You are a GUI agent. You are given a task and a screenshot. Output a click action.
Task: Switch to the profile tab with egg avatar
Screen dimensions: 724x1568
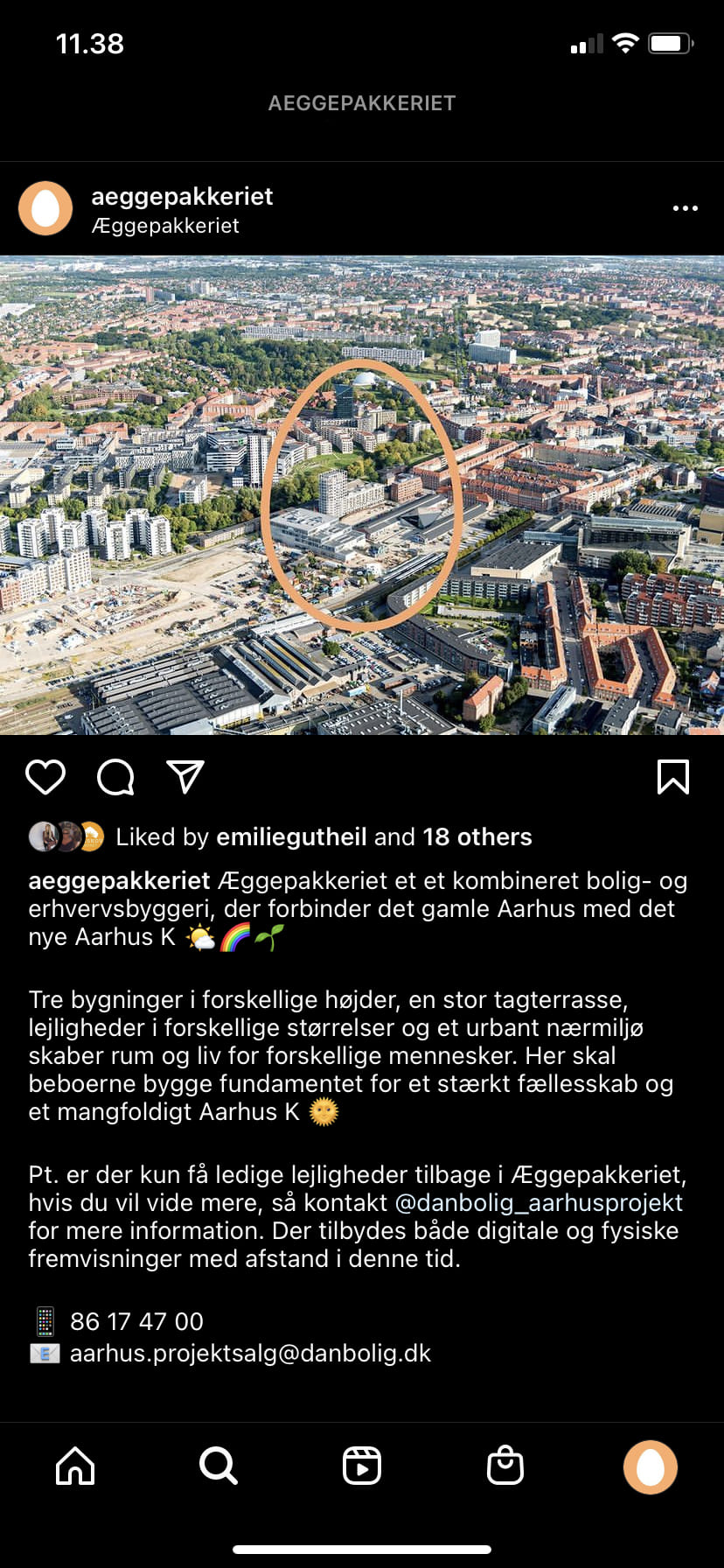pyautogui.click(x=650, y=1466)
